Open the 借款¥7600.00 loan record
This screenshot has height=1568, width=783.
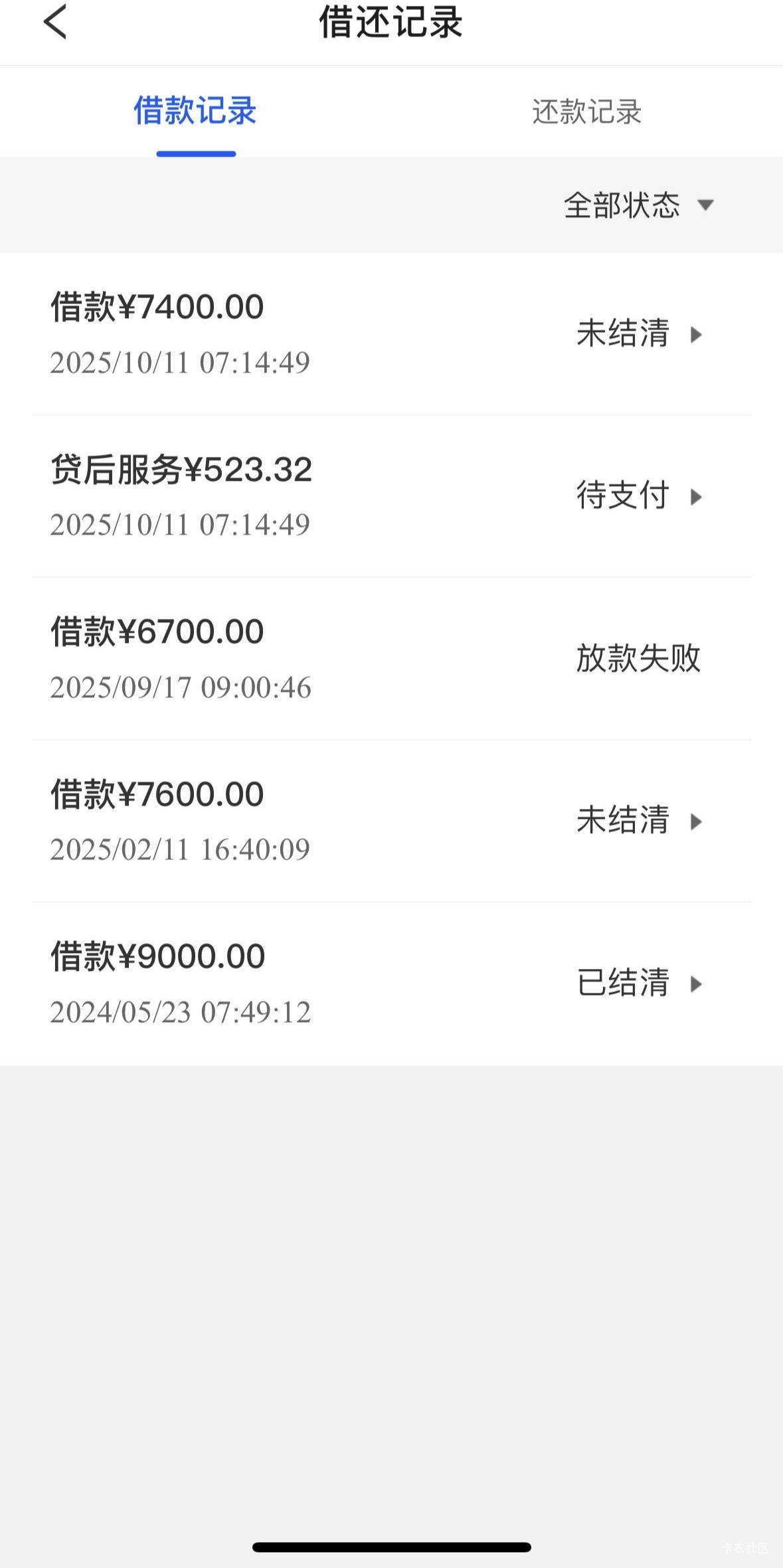click(391, 821)
